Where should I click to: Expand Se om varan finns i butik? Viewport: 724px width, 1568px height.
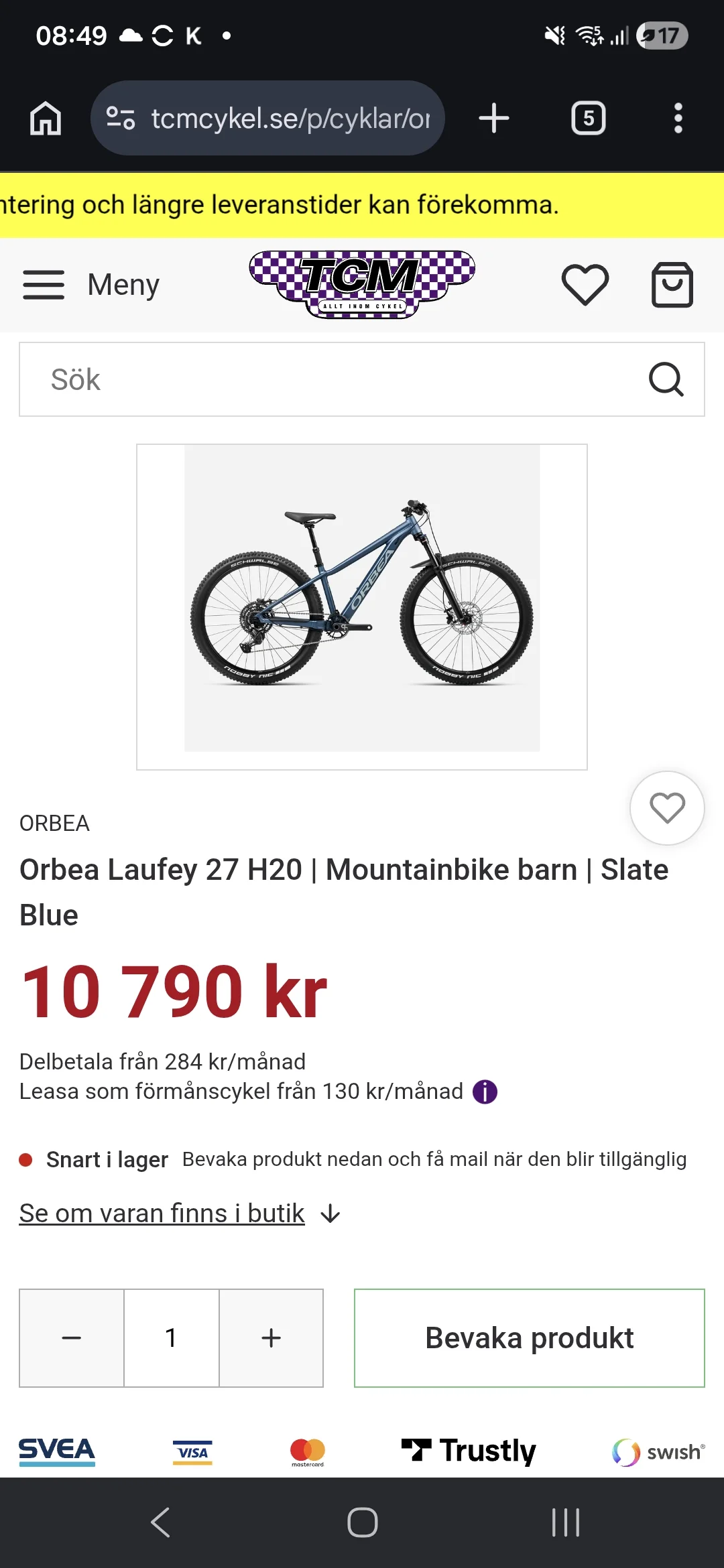pos(180,1214)
